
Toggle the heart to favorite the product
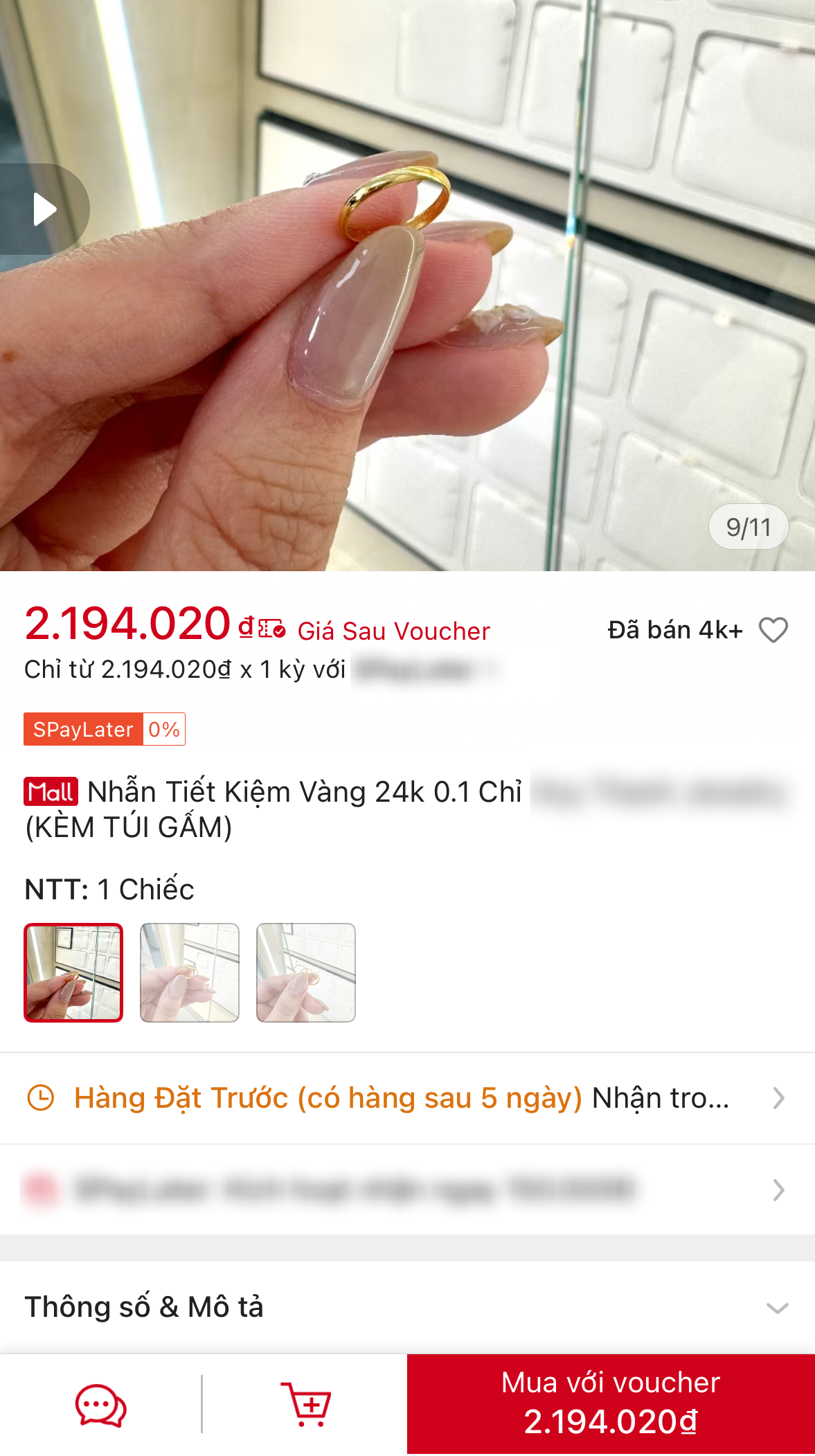tap(774, 630)
